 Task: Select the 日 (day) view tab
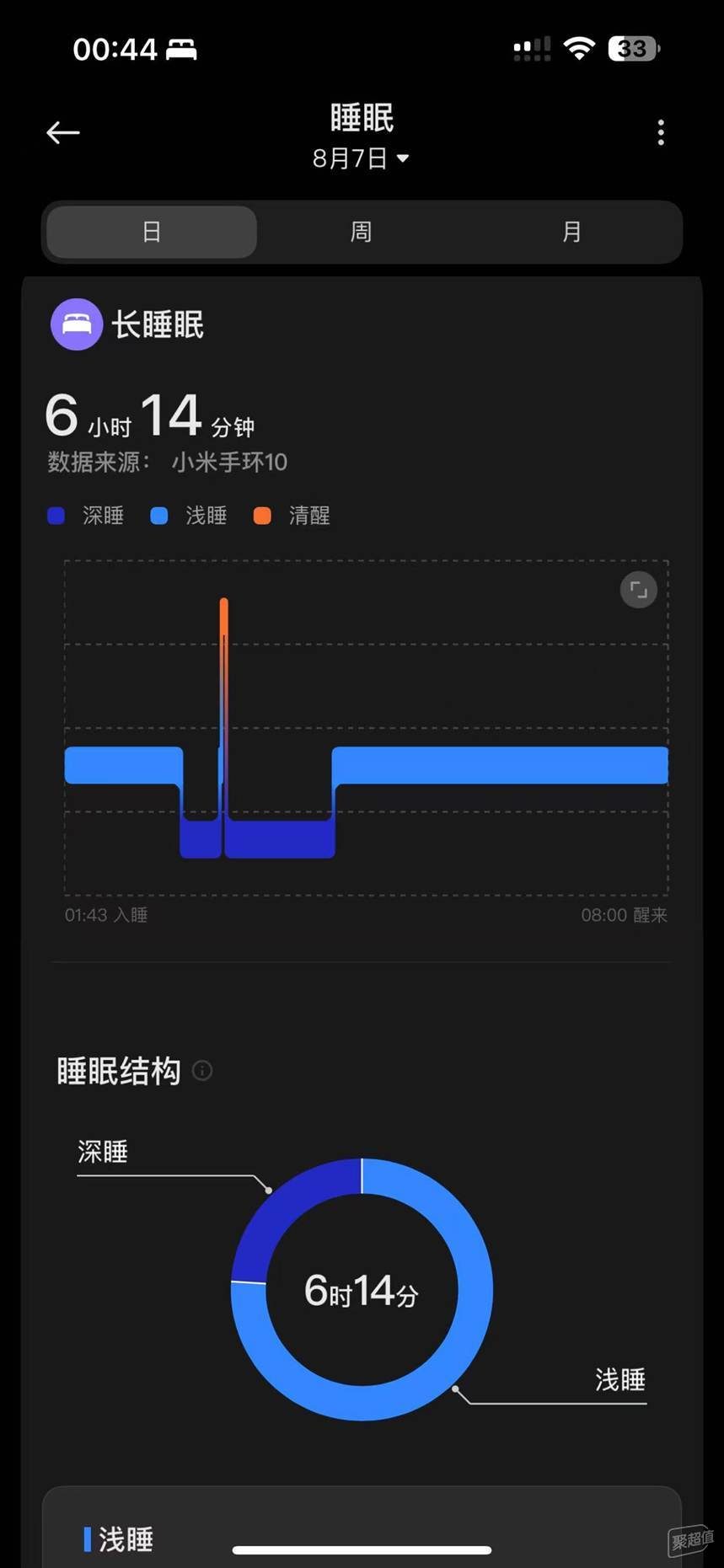152,232
